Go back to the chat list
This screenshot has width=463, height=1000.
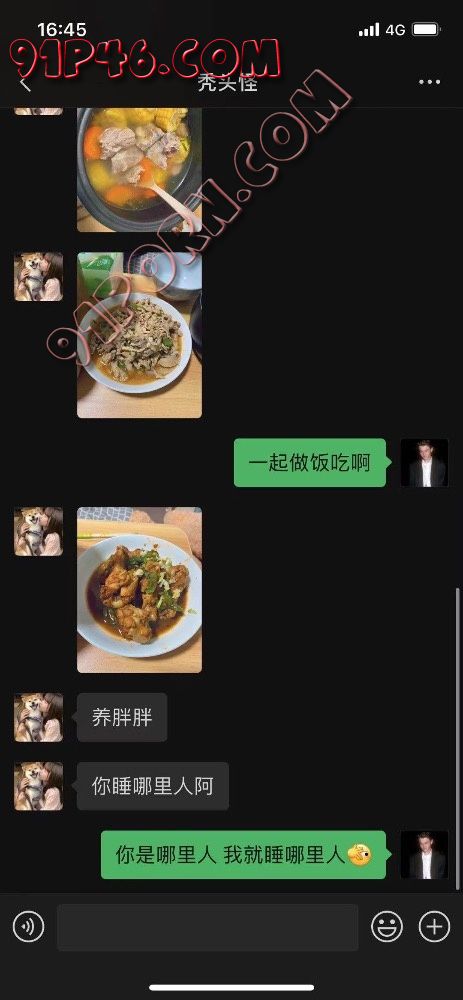pyautogui.click(x=26, y=83)
